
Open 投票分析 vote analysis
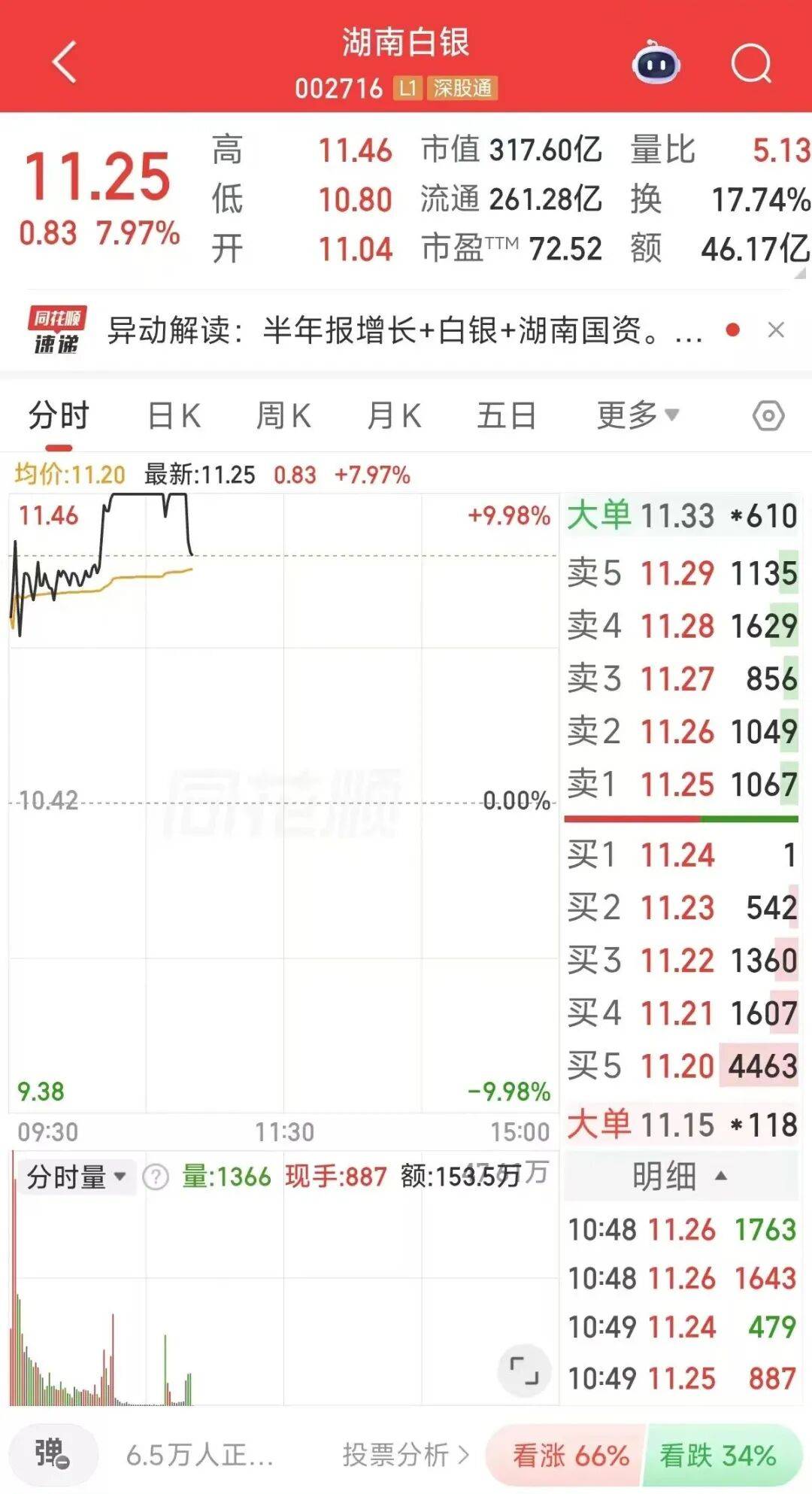[406, 1455]
